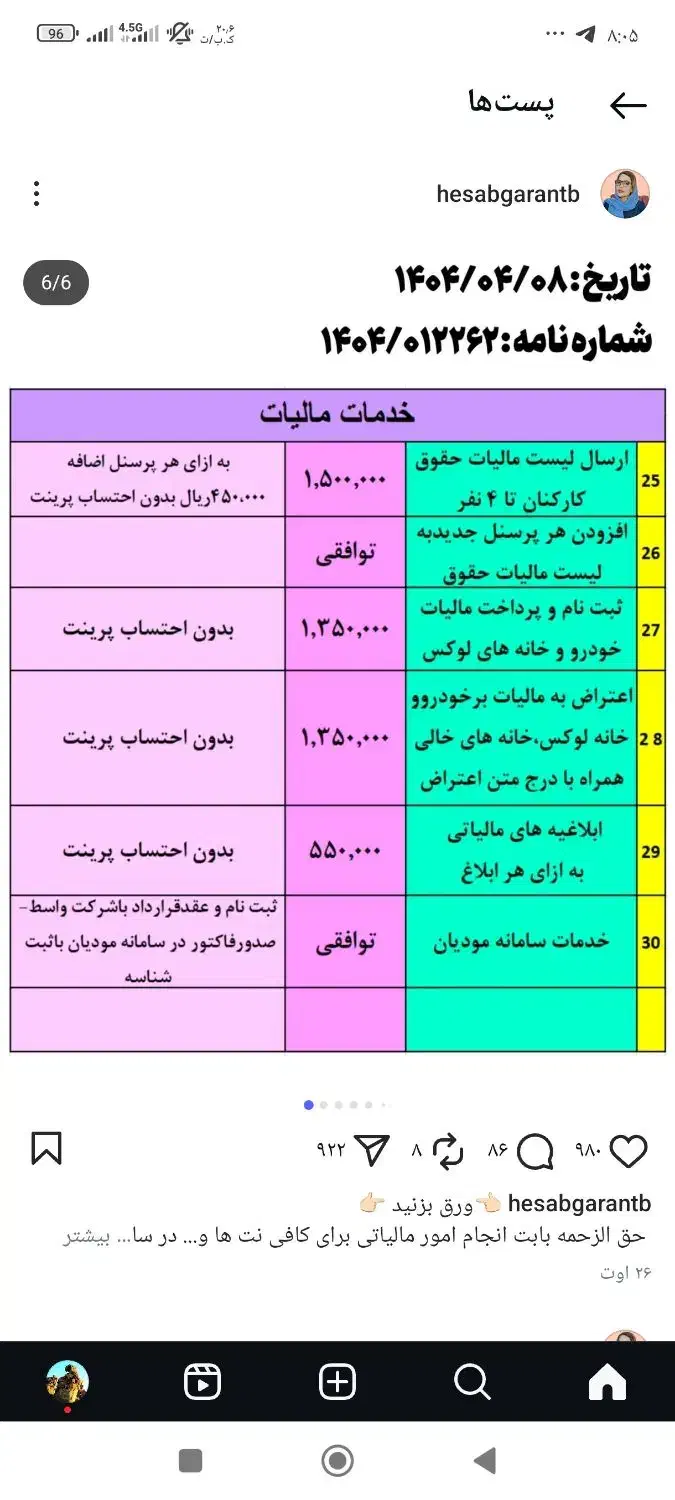This screenshot has width=675, height=1500.
Task: Open hesabgarantb's profile picture
Action: click(625, 194)
